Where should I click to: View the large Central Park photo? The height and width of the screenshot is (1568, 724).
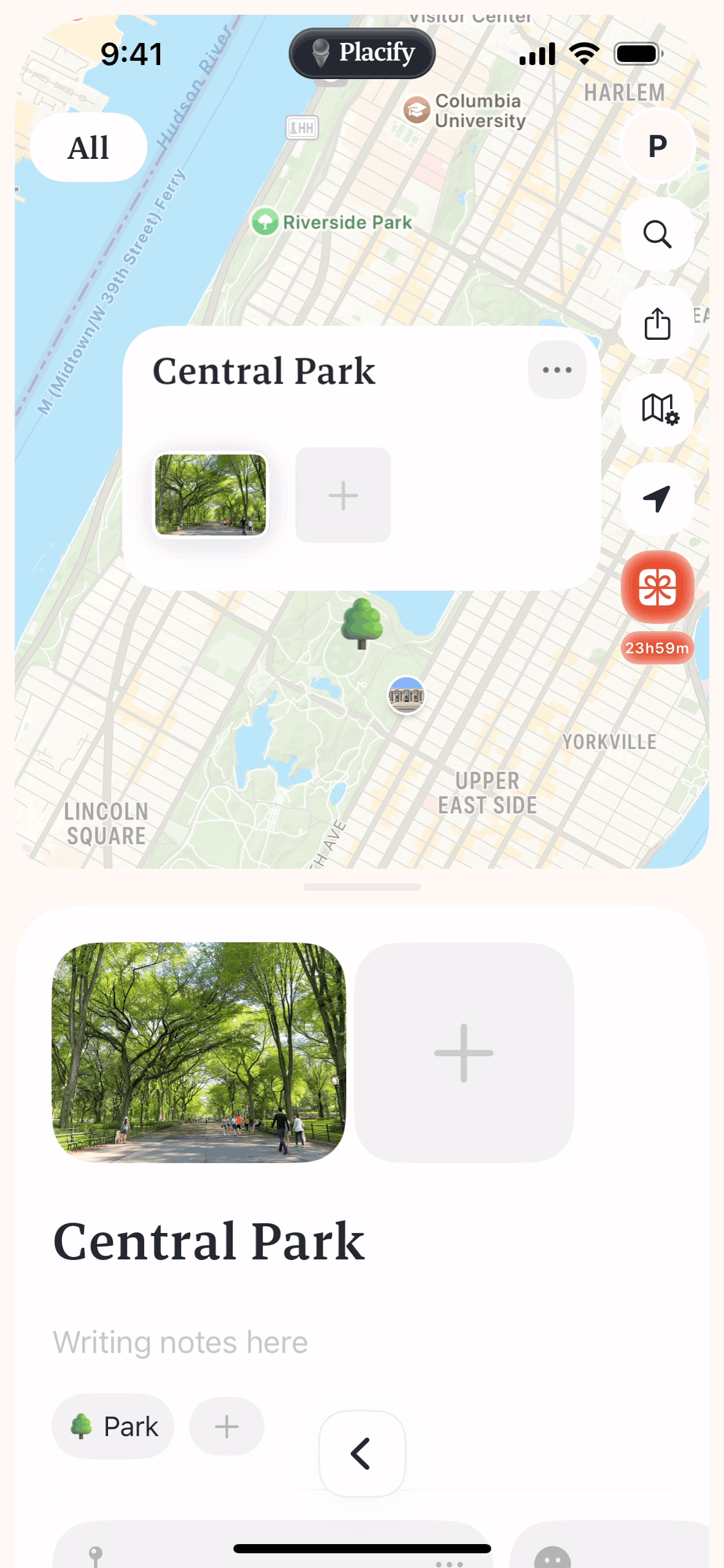point(199,1052)
